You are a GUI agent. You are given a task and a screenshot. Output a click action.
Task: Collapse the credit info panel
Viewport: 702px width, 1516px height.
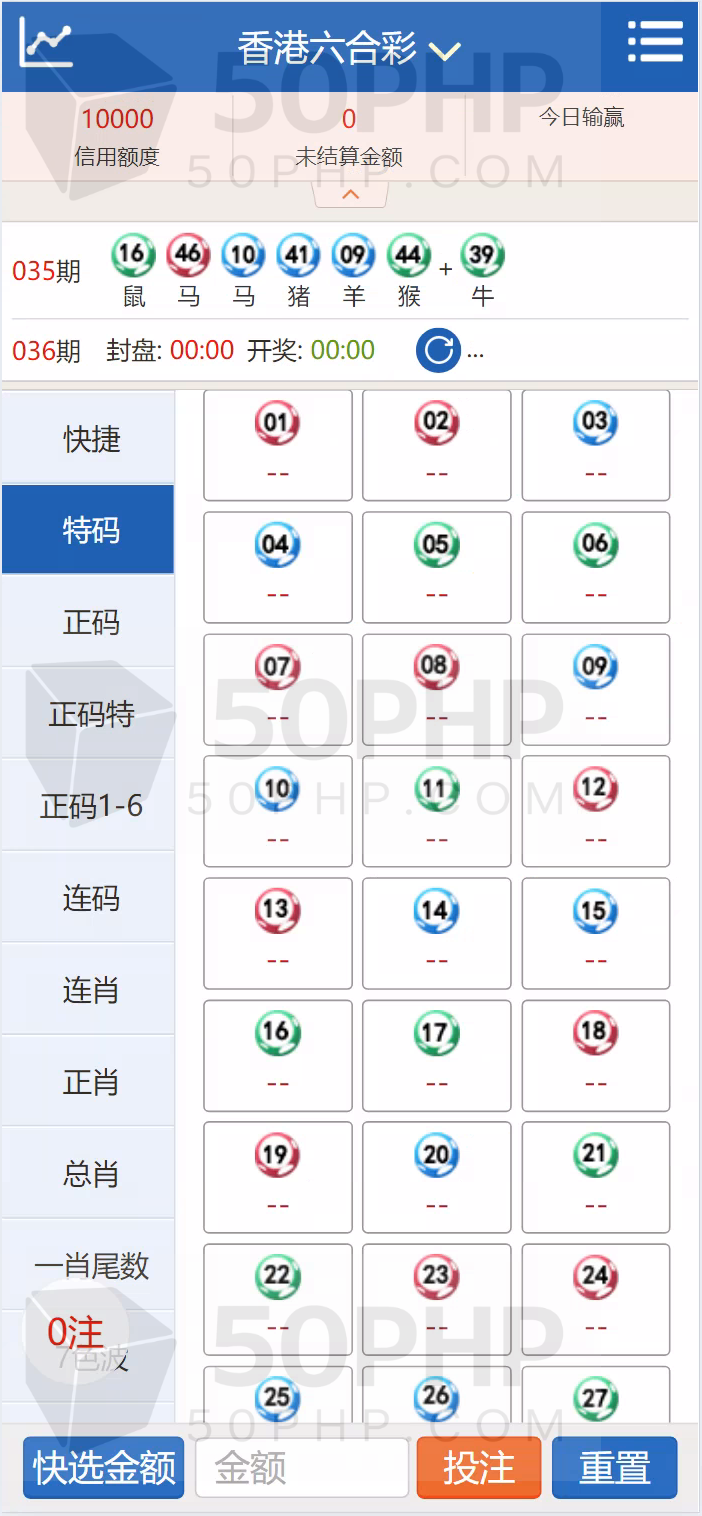(350, 195)
